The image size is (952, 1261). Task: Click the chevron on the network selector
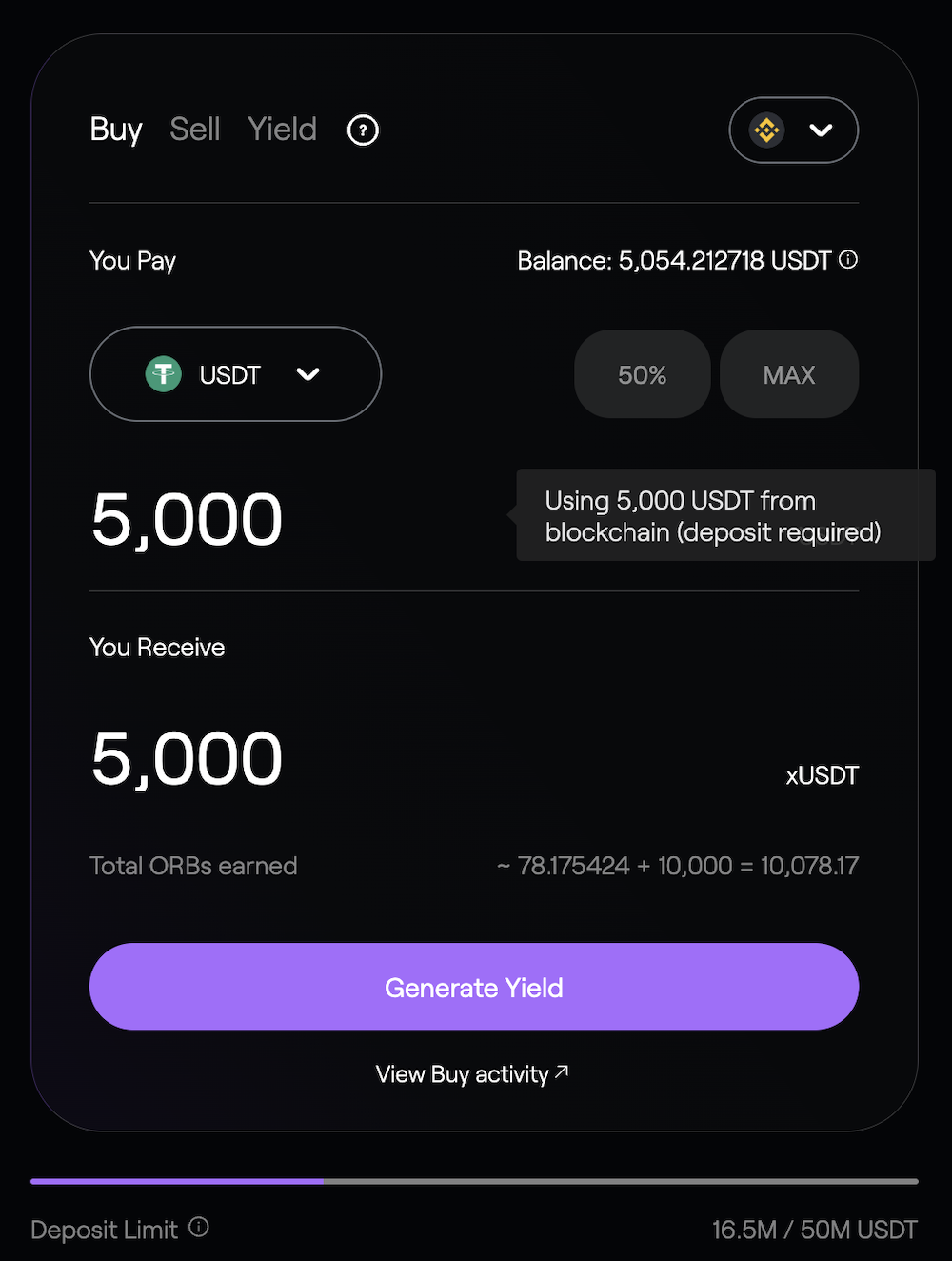coord(823,130)
